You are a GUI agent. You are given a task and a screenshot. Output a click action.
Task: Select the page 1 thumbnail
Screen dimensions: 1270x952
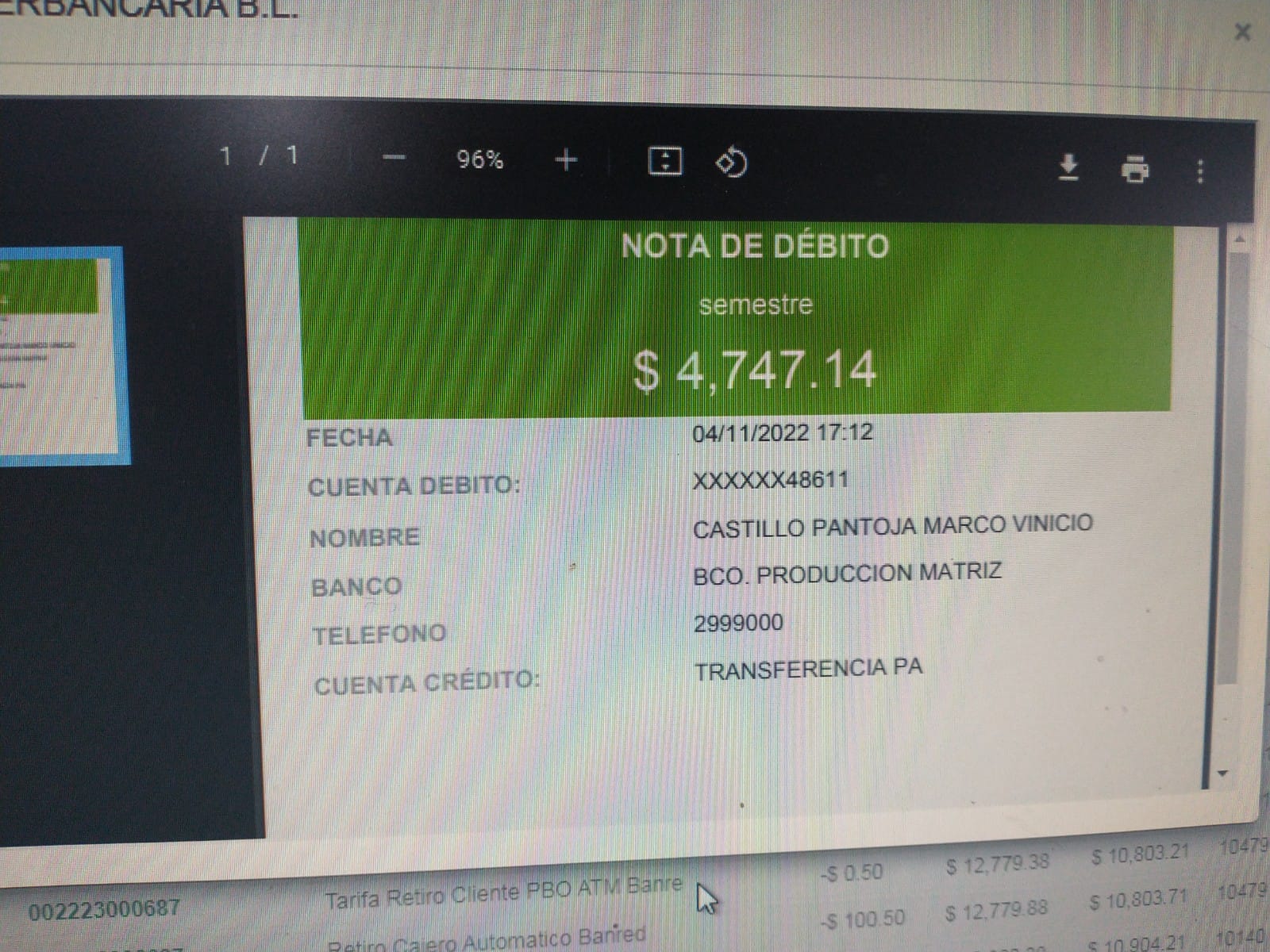point(60,353)
